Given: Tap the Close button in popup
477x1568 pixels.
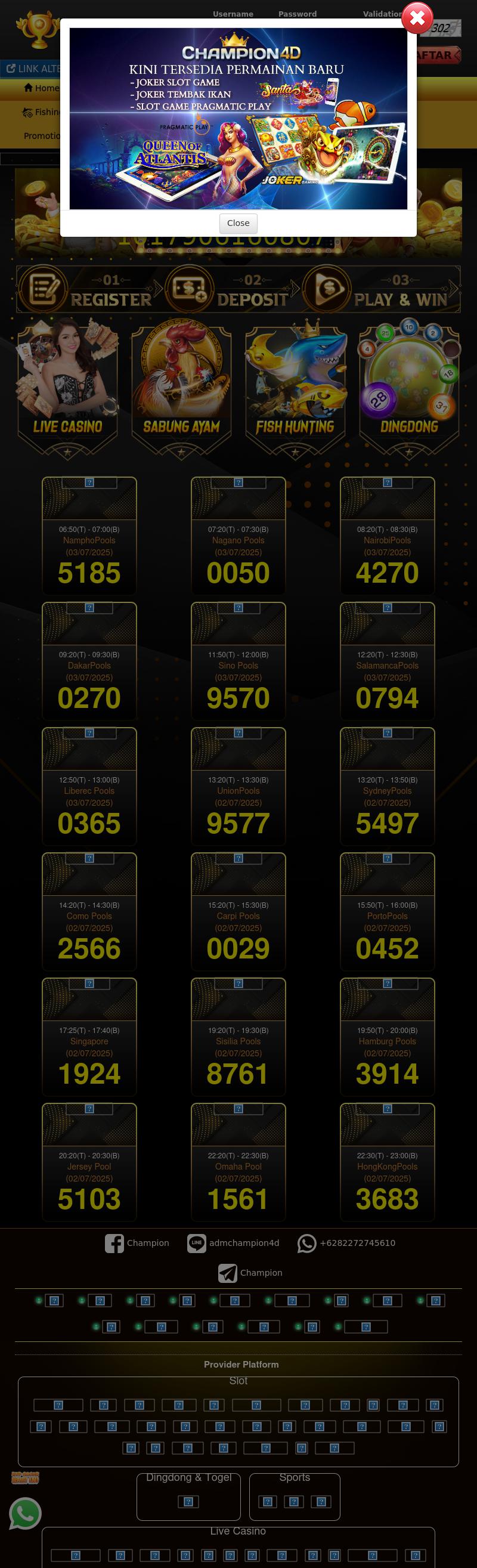Looking at the screenshot, I should 238,223.
